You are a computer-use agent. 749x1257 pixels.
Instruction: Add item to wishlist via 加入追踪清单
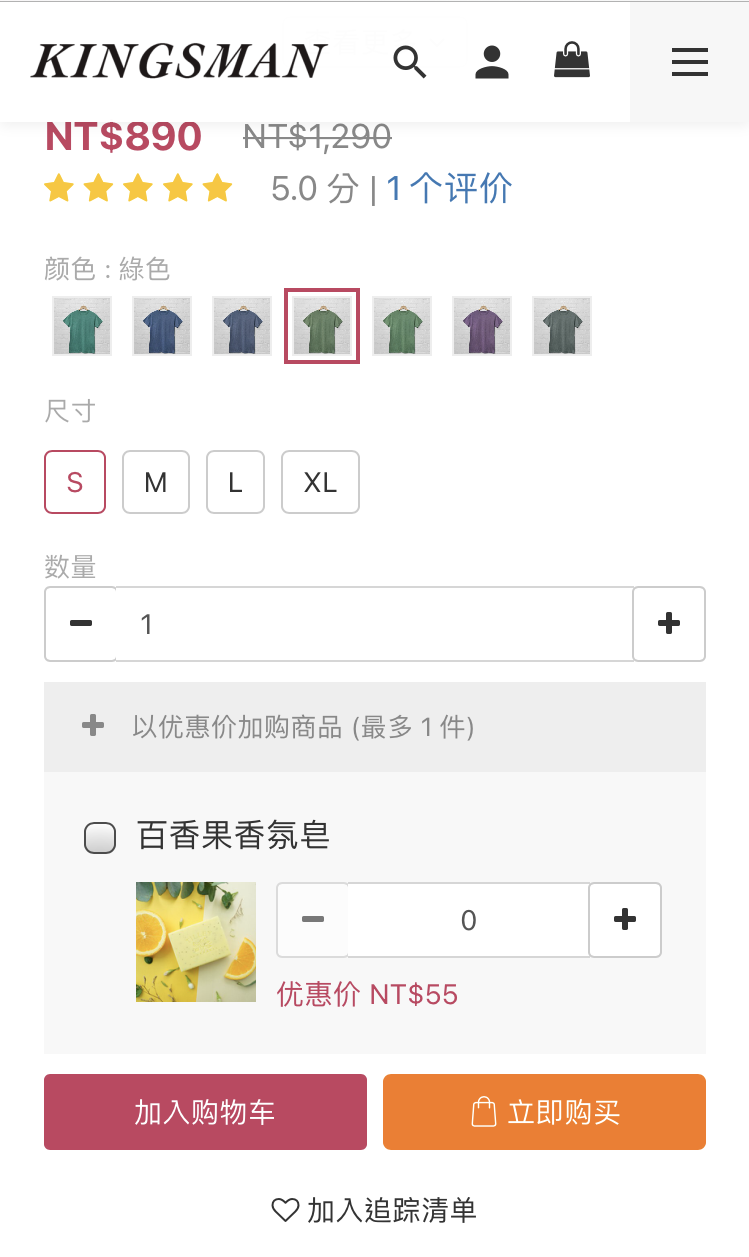pyautogui.click(x=375, y=1211)
